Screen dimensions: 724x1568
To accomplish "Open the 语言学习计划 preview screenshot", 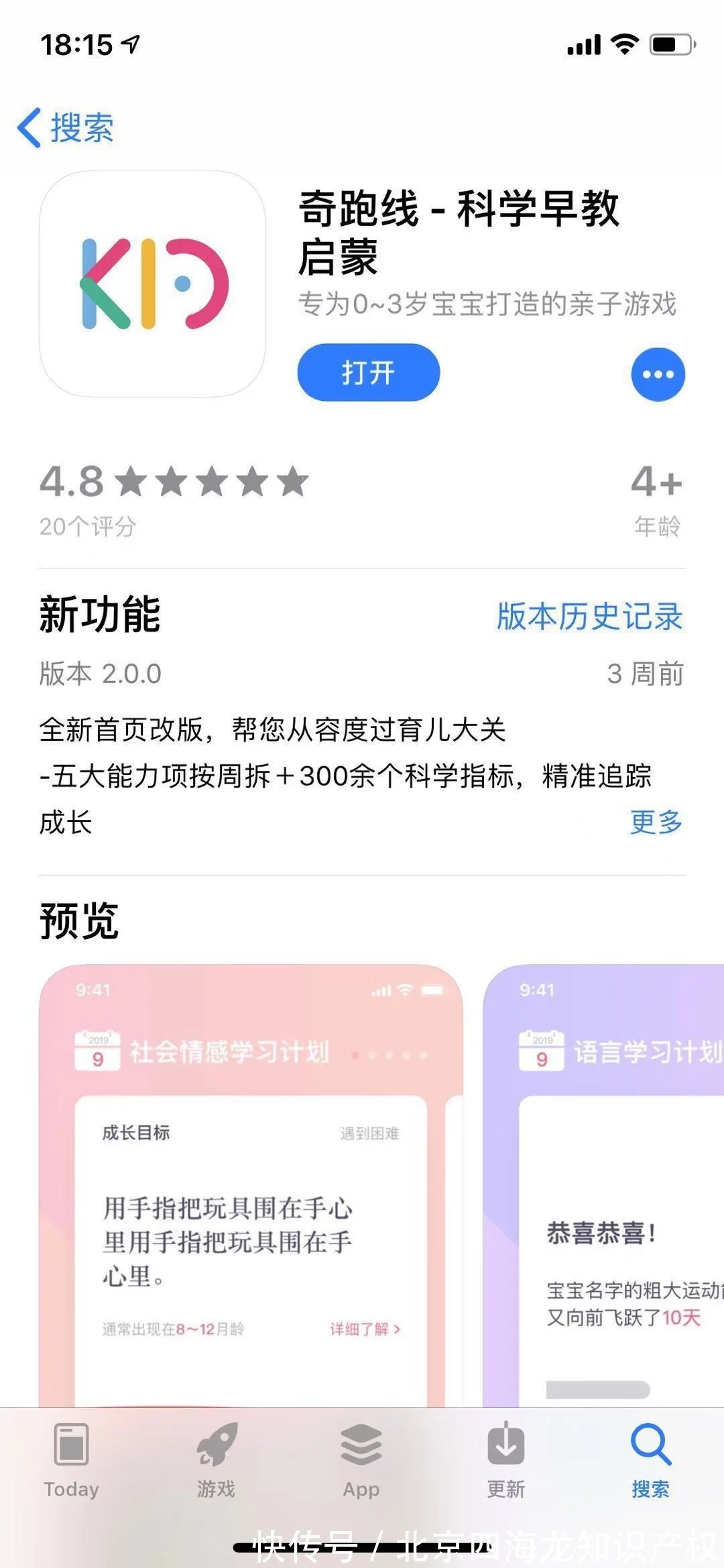I will pos(603,1185).
